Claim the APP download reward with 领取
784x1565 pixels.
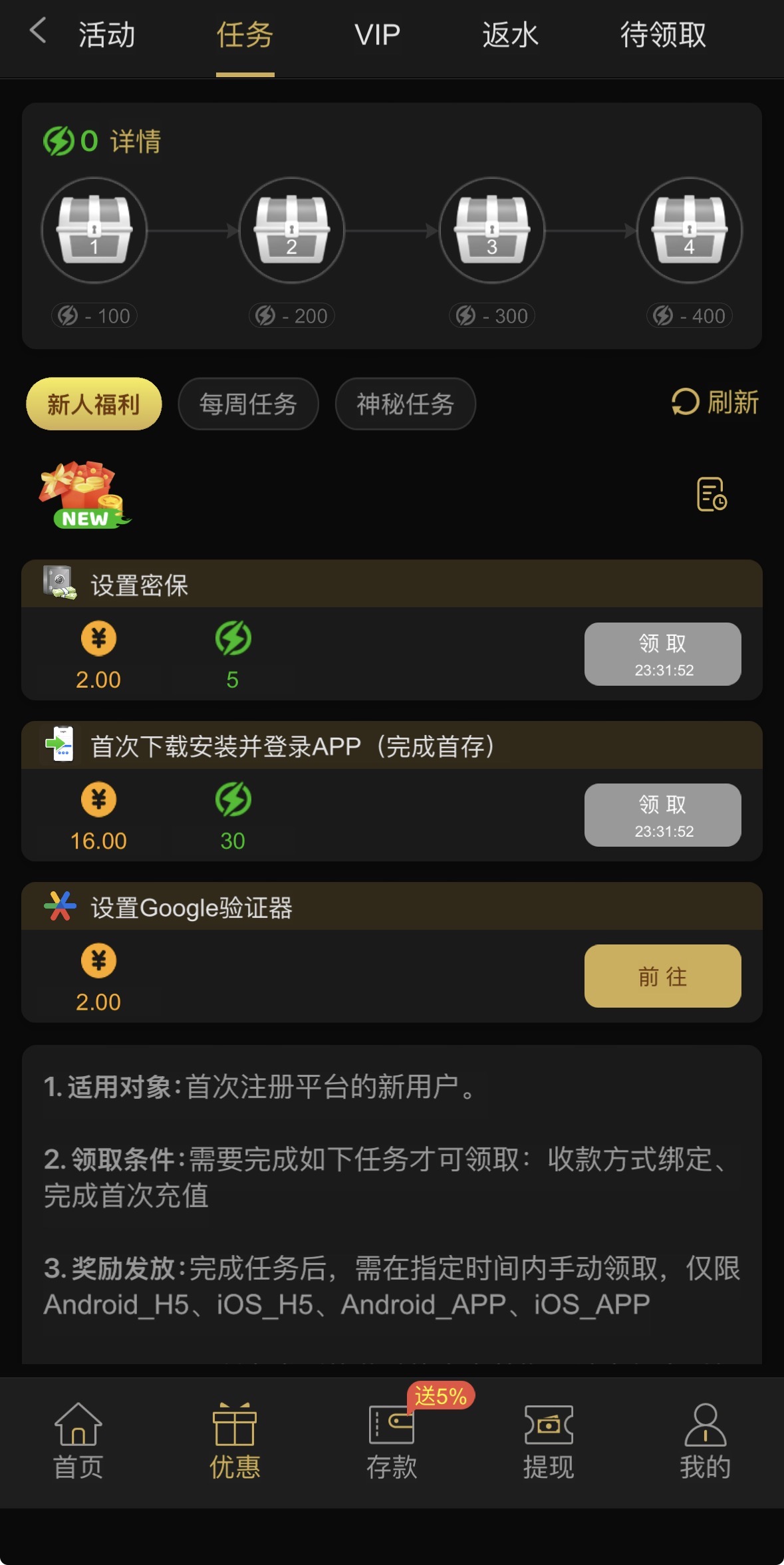coord(662,815)
